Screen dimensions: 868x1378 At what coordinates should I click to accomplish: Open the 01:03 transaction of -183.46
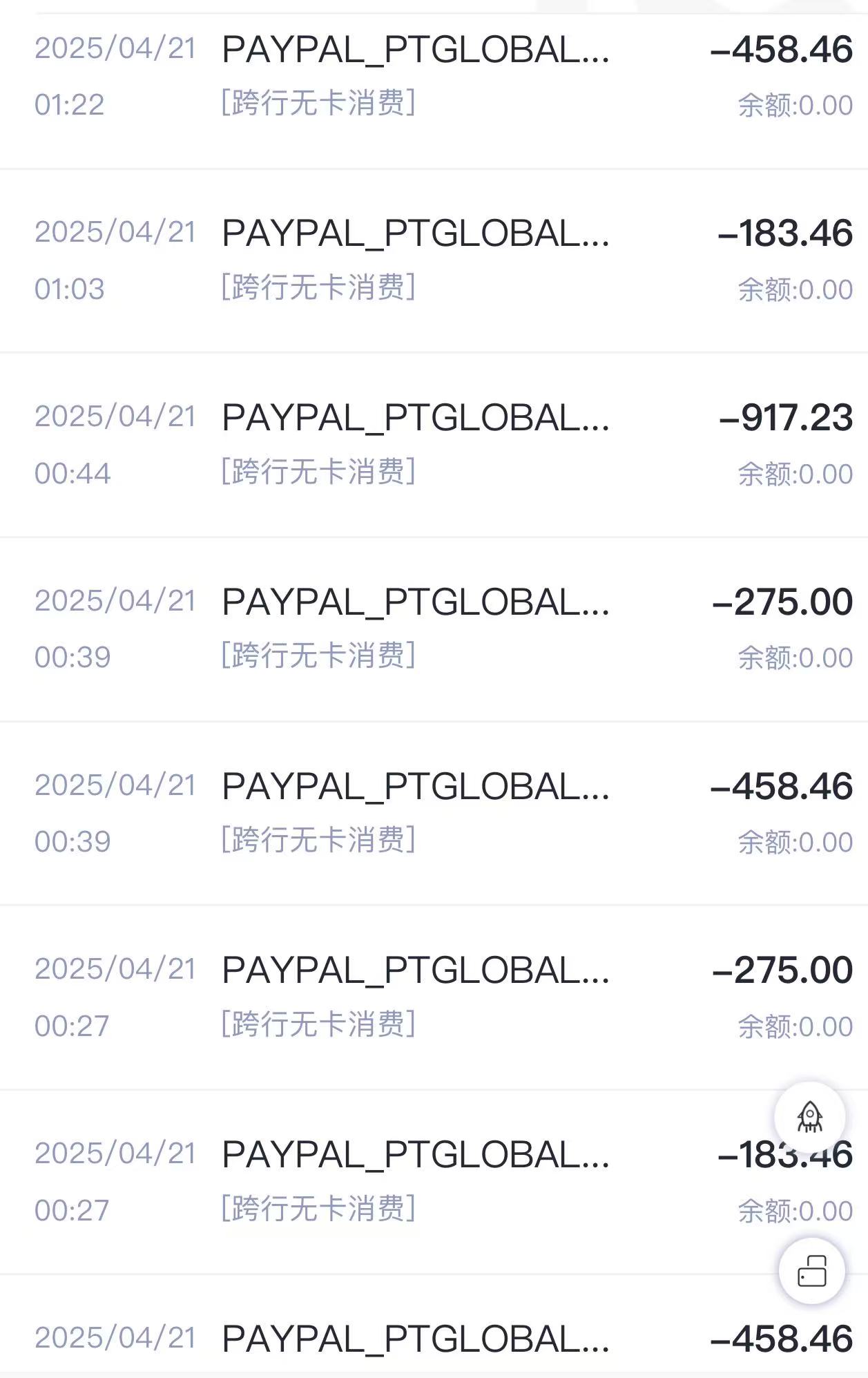coord(434,261)
